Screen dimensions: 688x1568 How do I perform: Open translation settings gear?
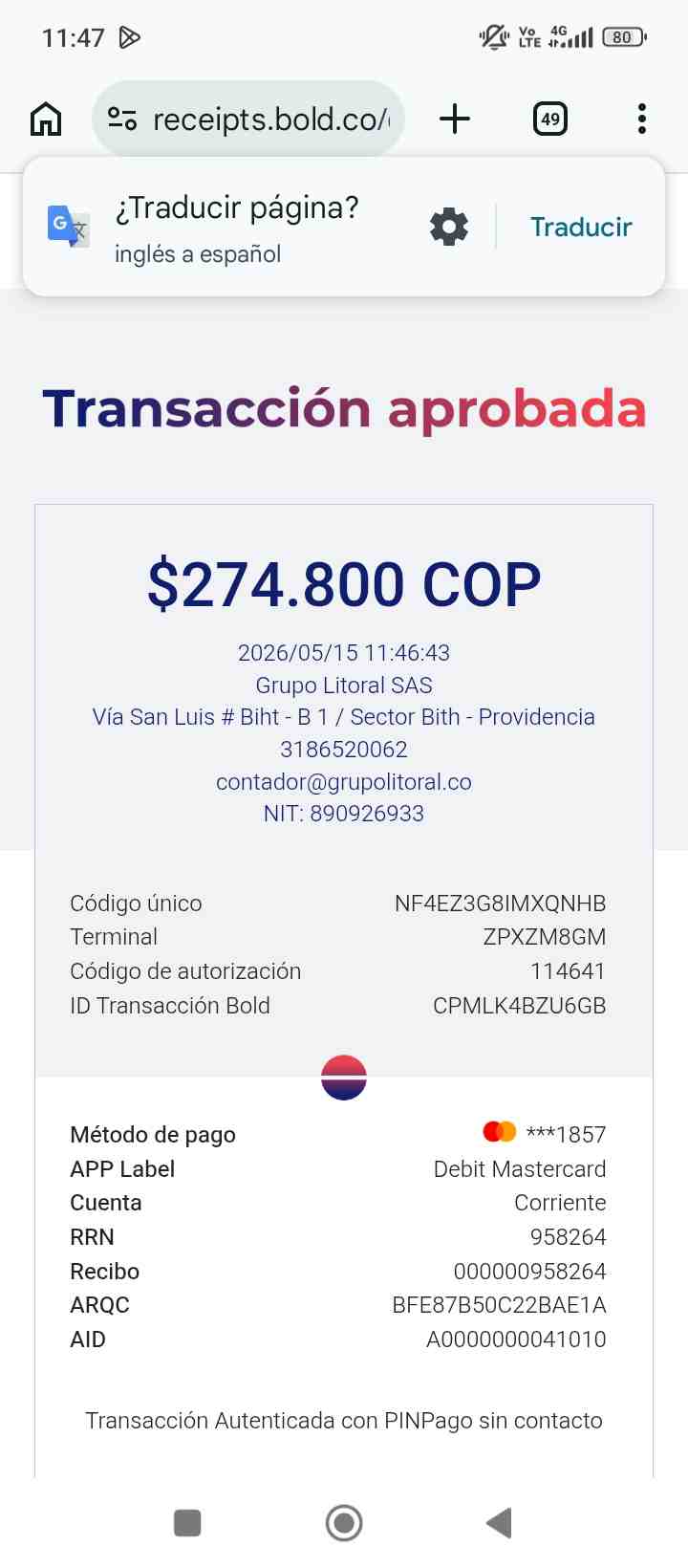[x=449, y=227]
